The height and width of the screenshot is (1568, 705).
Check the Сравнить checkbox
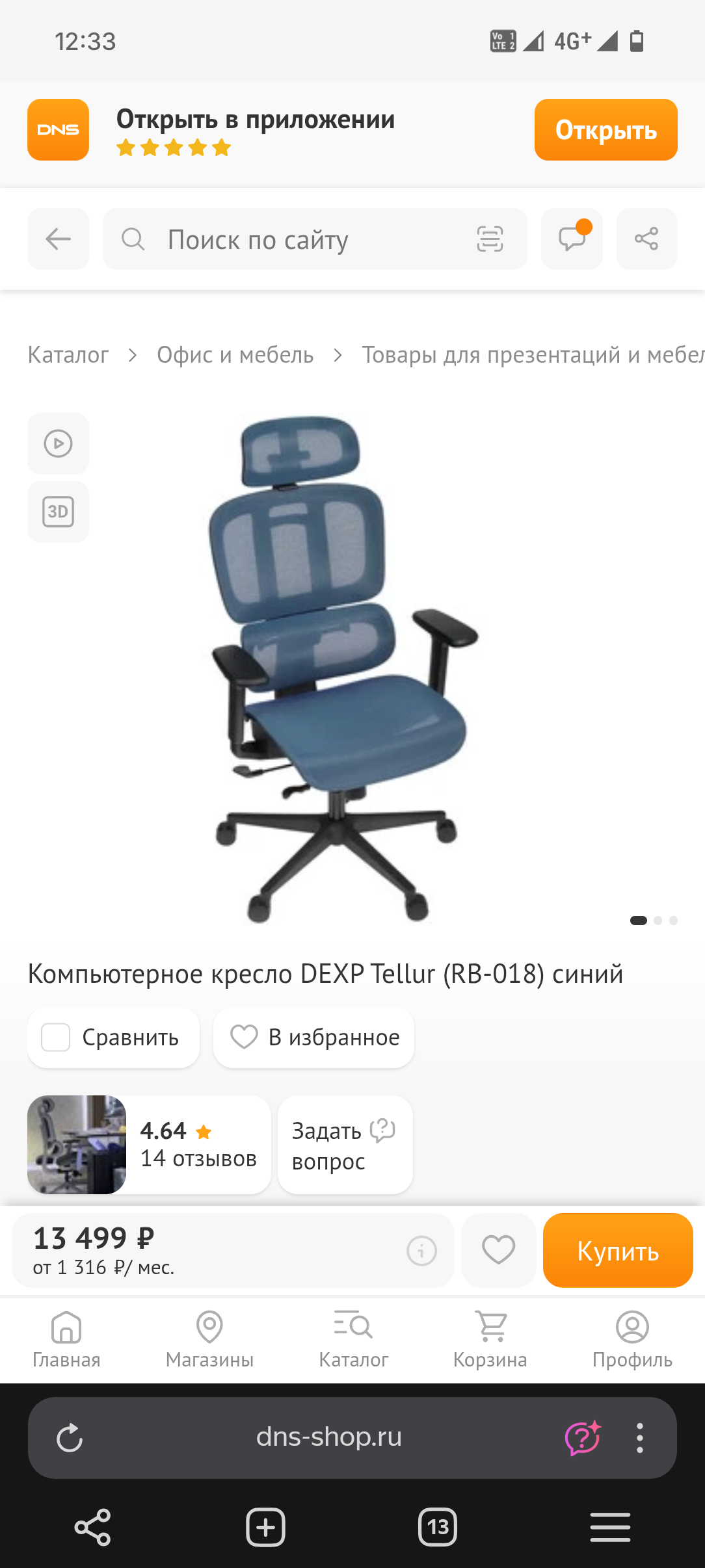(56, 1038)
